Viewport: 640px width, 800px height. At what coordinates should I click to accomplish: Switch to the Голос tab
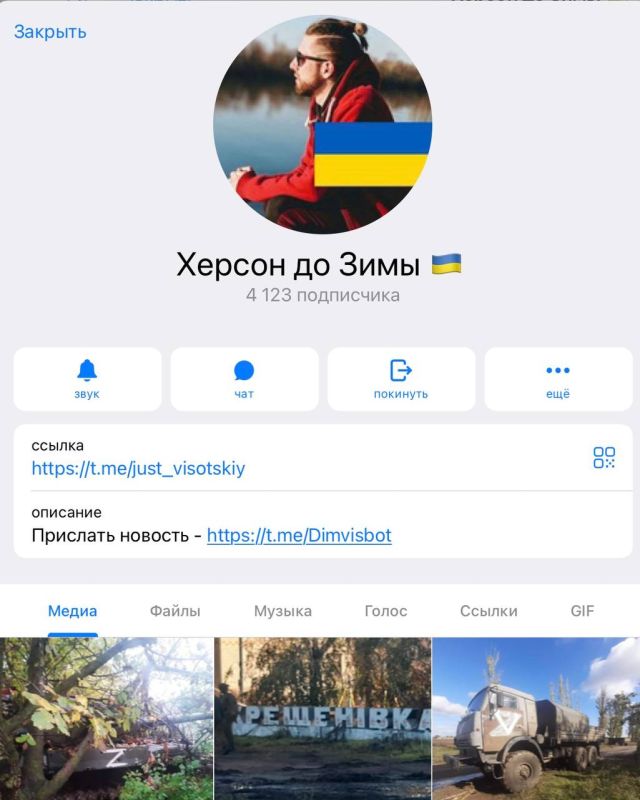tap(386, 611)
